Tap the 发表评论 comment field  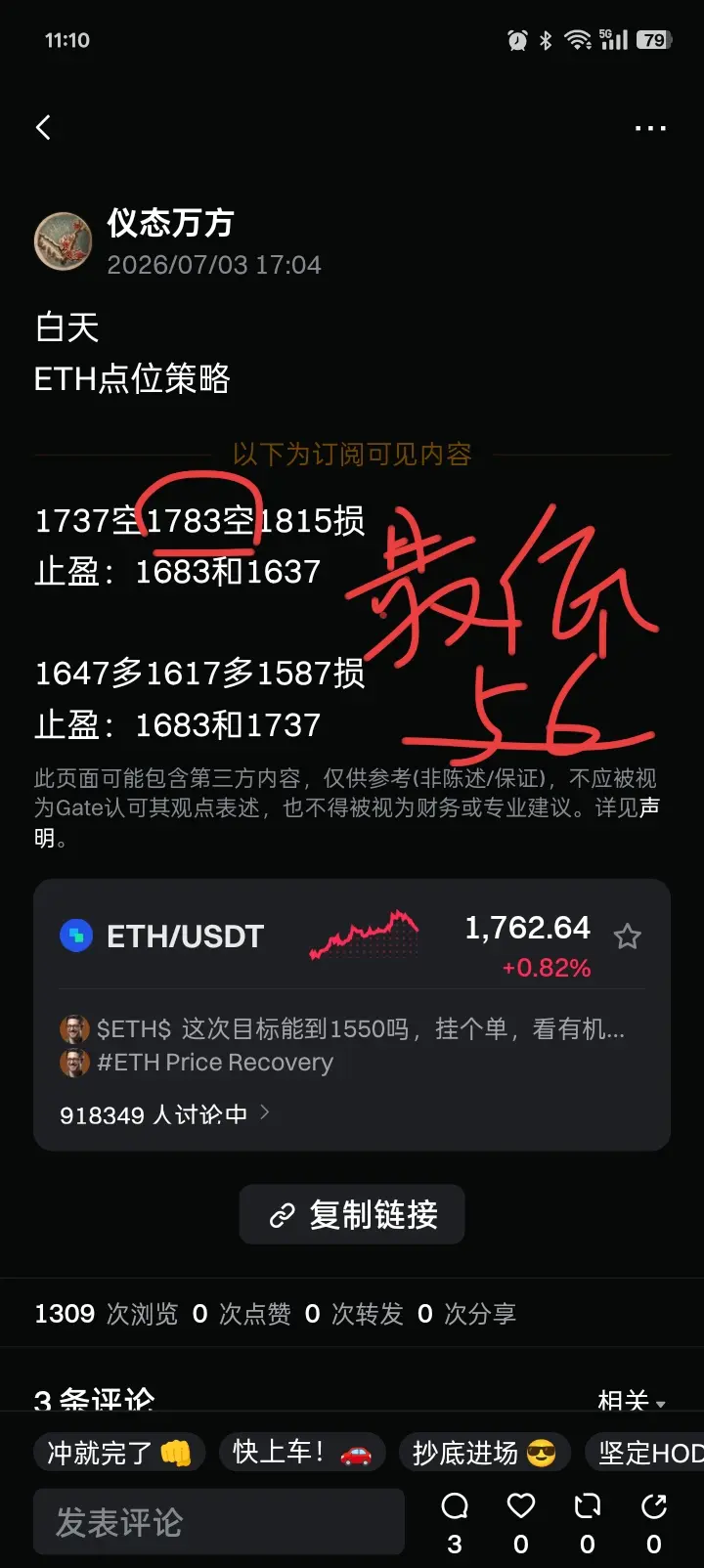219,1522
